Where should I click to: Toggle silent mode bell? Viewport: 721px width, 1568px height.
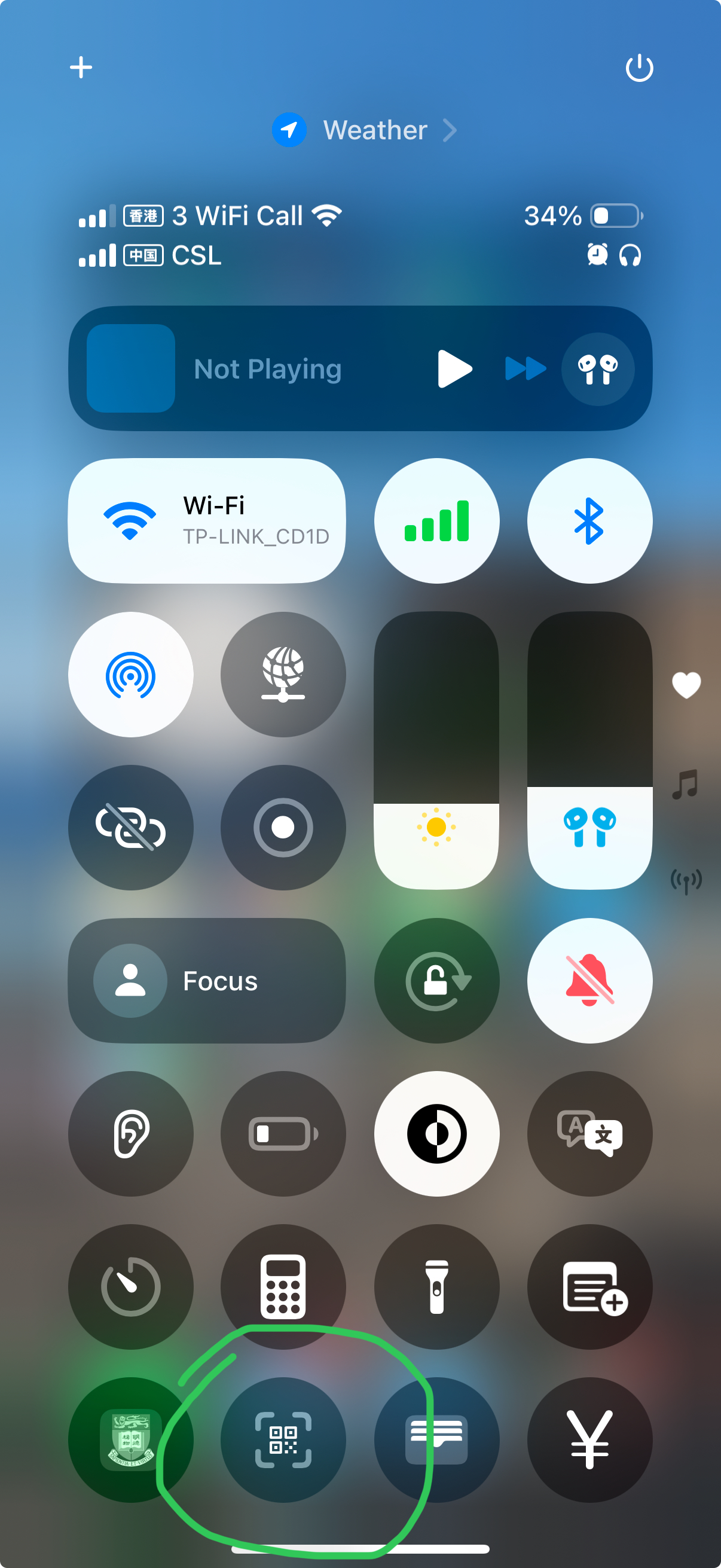tap(589, 981)
